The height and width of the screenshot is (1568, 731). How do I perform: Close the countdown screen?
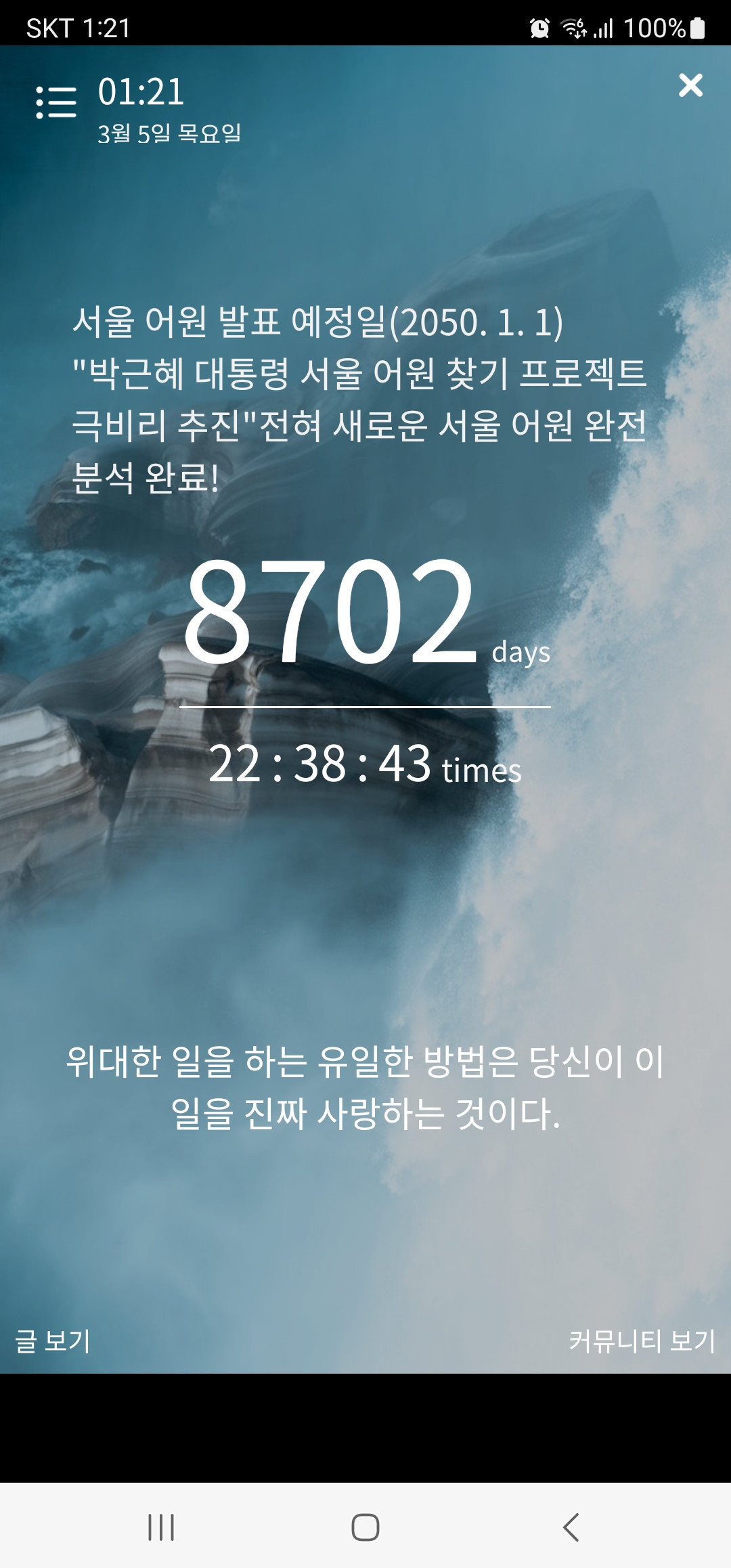tap(690, 85)
